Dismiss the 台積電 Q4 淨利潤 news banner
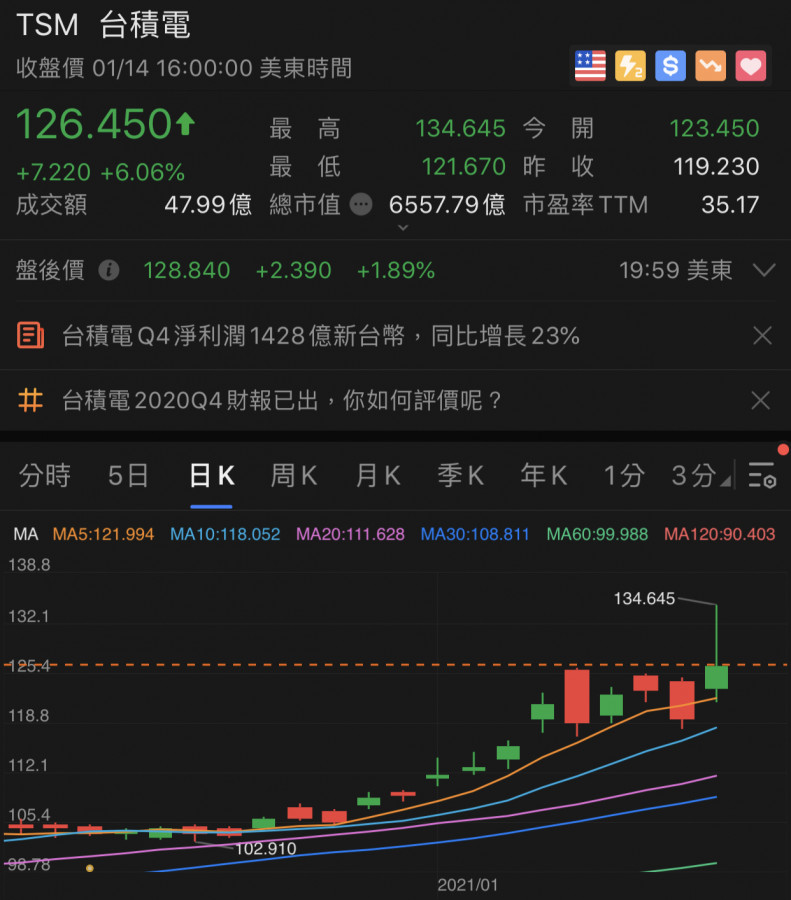Viewport: 791px width, 900px height. point(761,336)
